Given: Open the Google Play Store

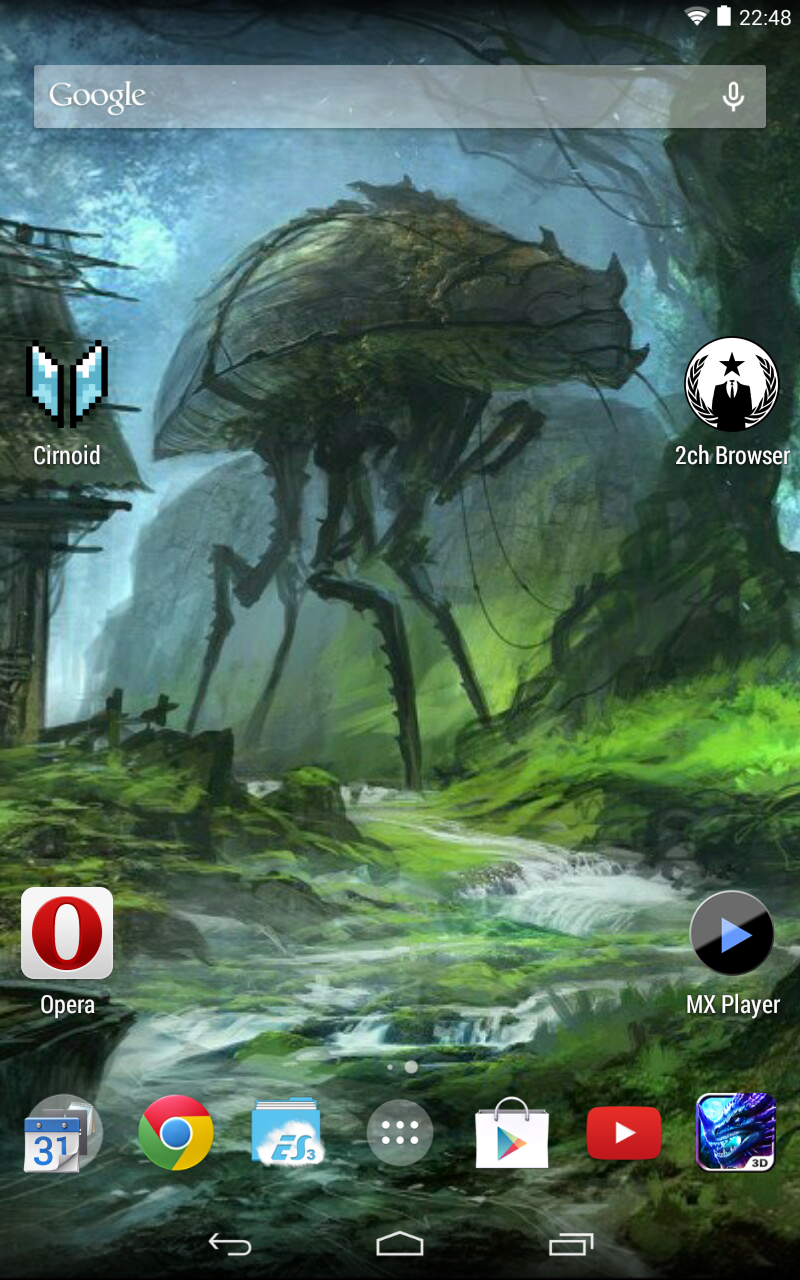Looking at the screenshot, I should (512, 1133).
